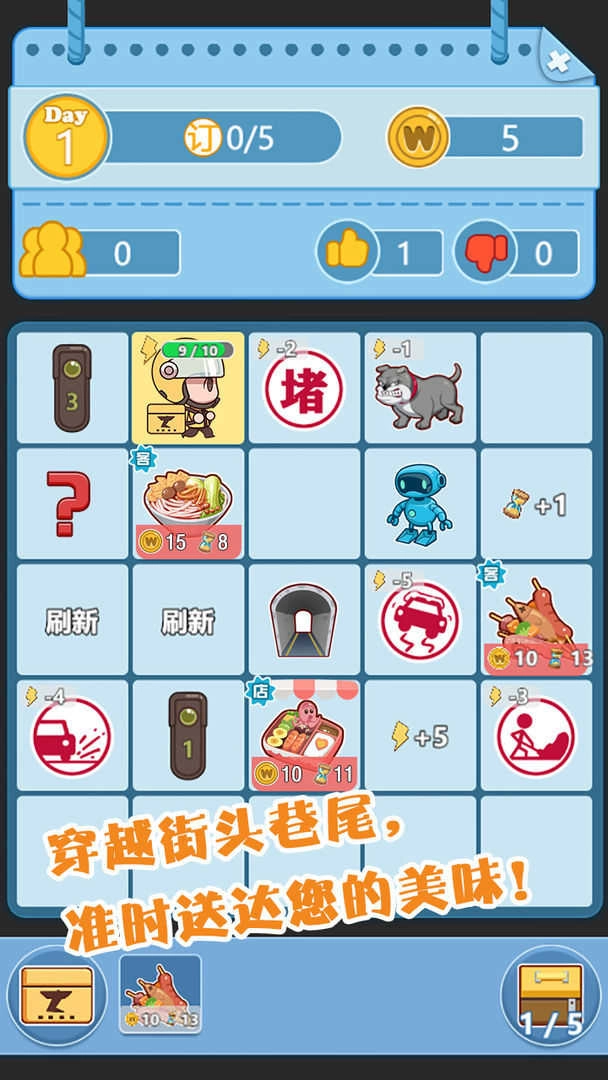
Task: Select the skewers customer order tile
Action: 536,620
